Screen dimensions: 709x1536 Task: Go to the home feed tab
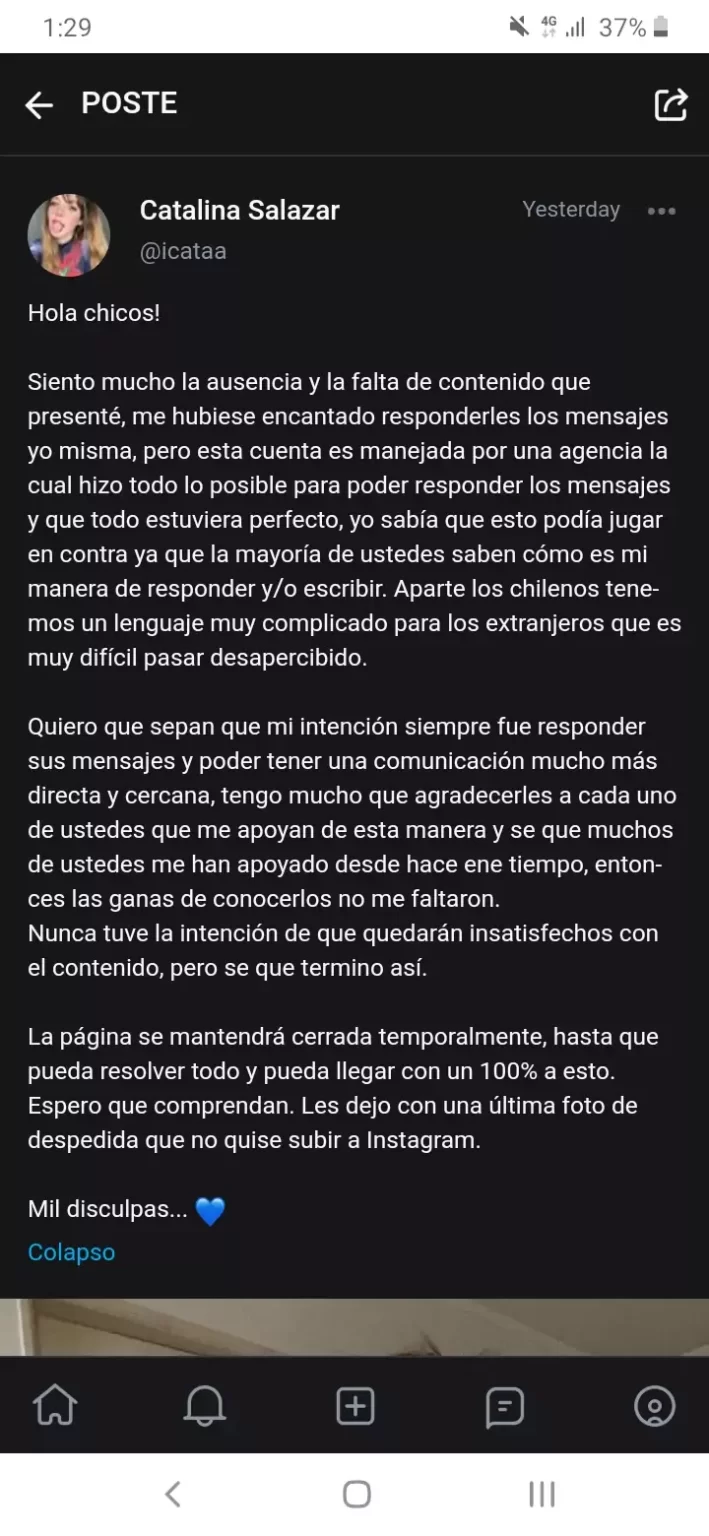55,1407
